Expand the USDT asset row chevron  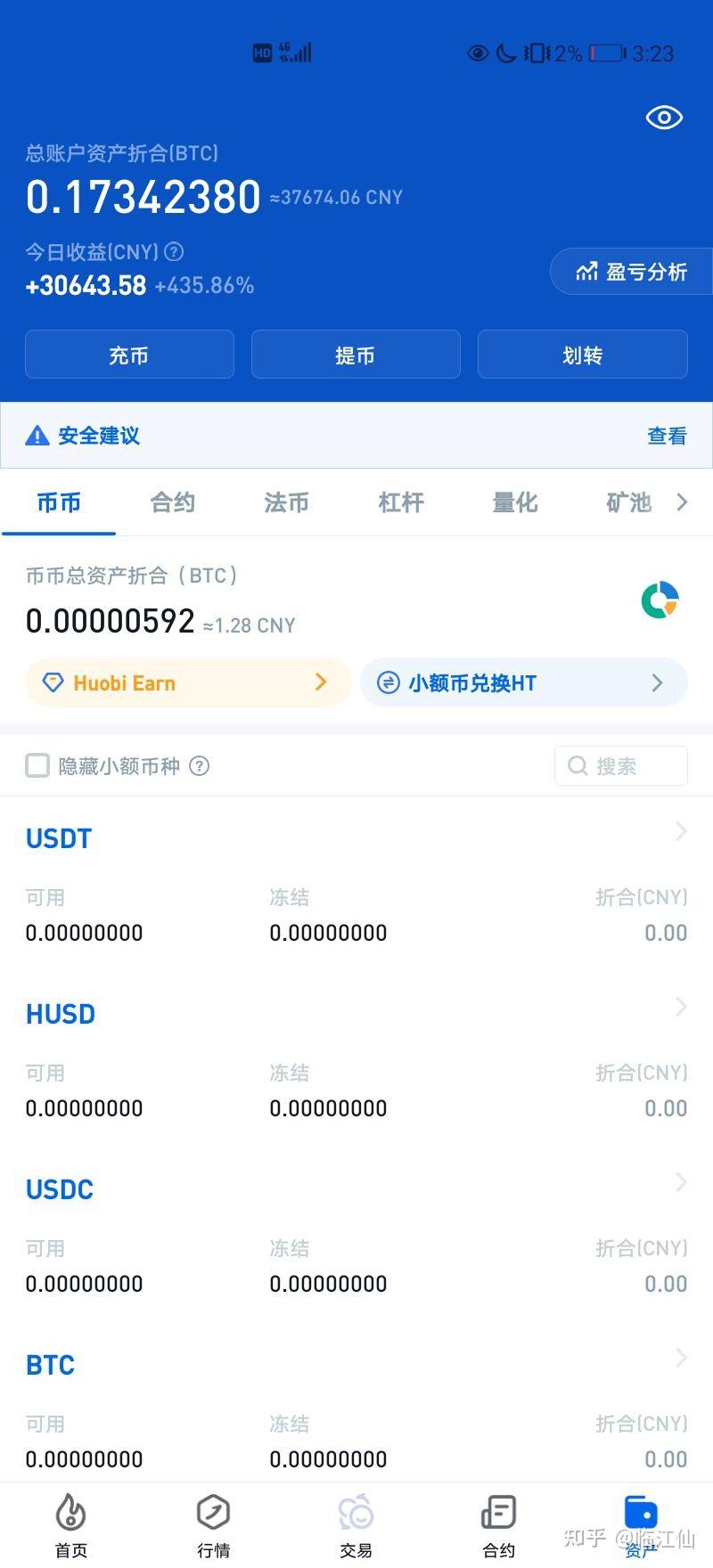point(682,830)
